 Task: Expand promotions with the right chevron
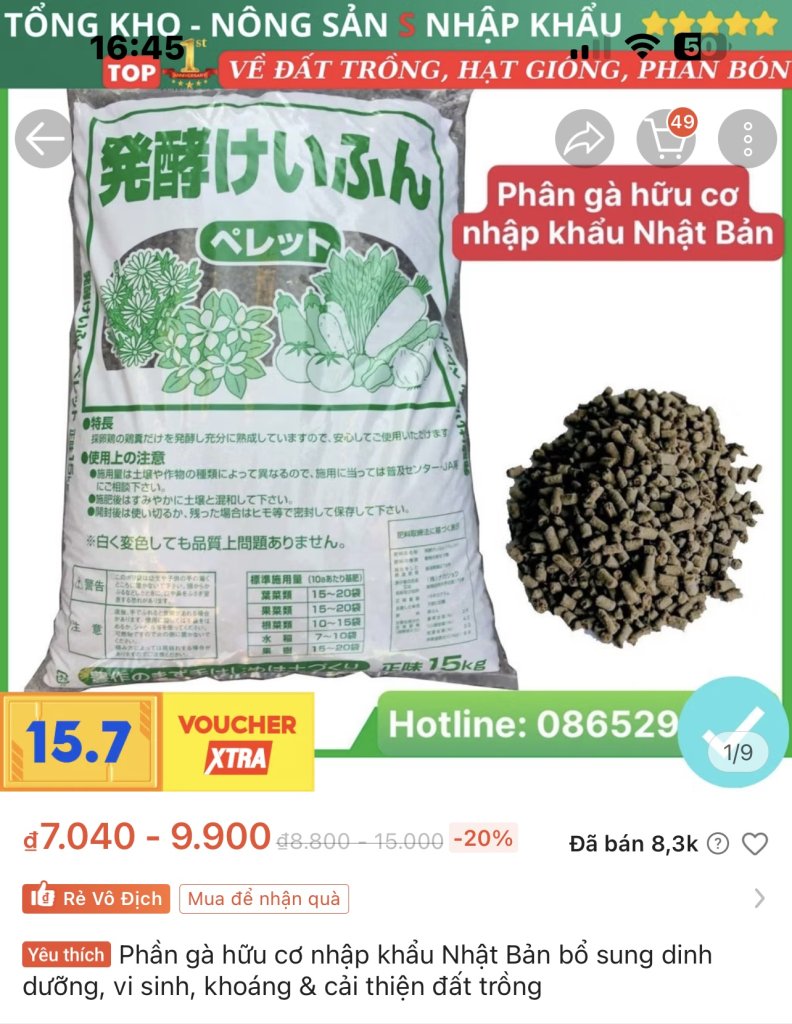[x=759, y=898]
